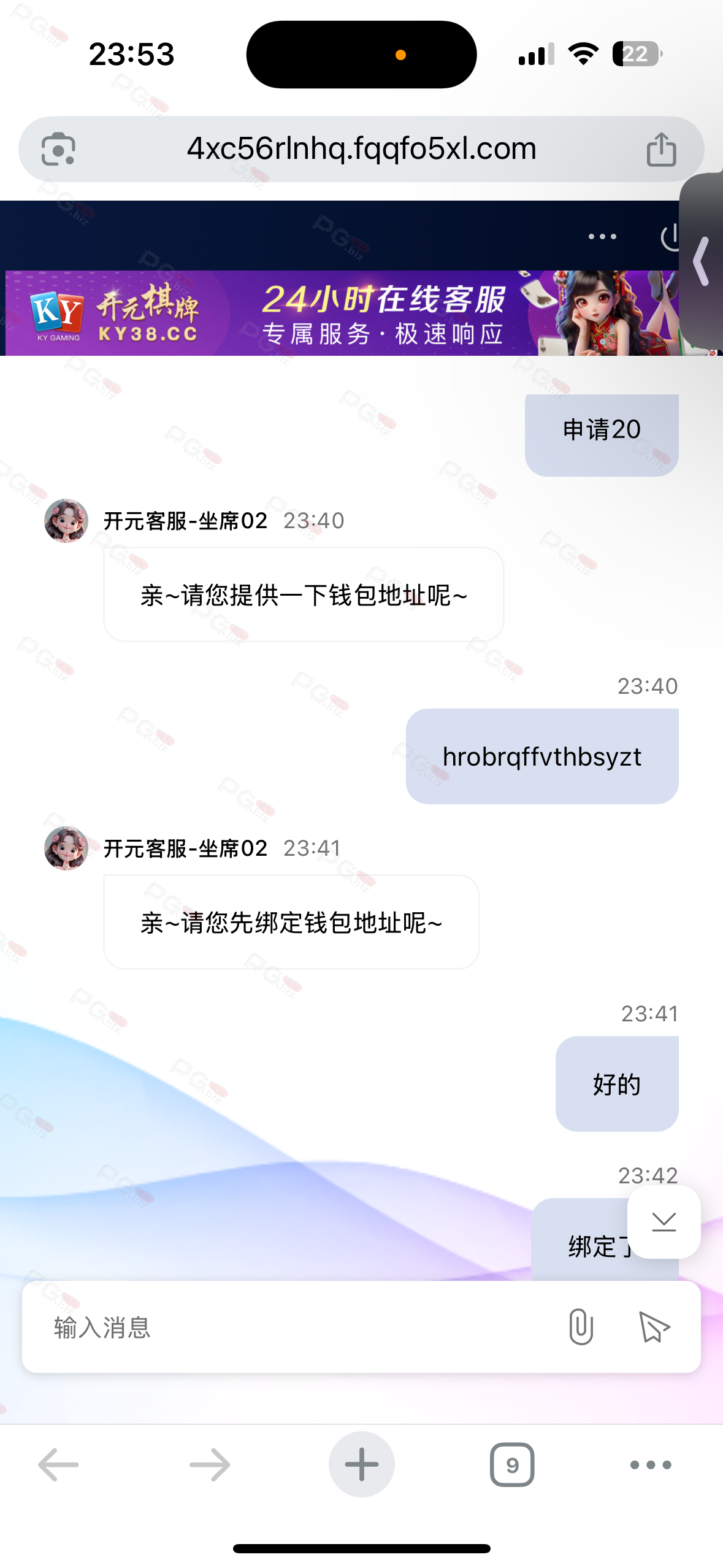Attach a file with the paperclip icon

(581, 1327)
